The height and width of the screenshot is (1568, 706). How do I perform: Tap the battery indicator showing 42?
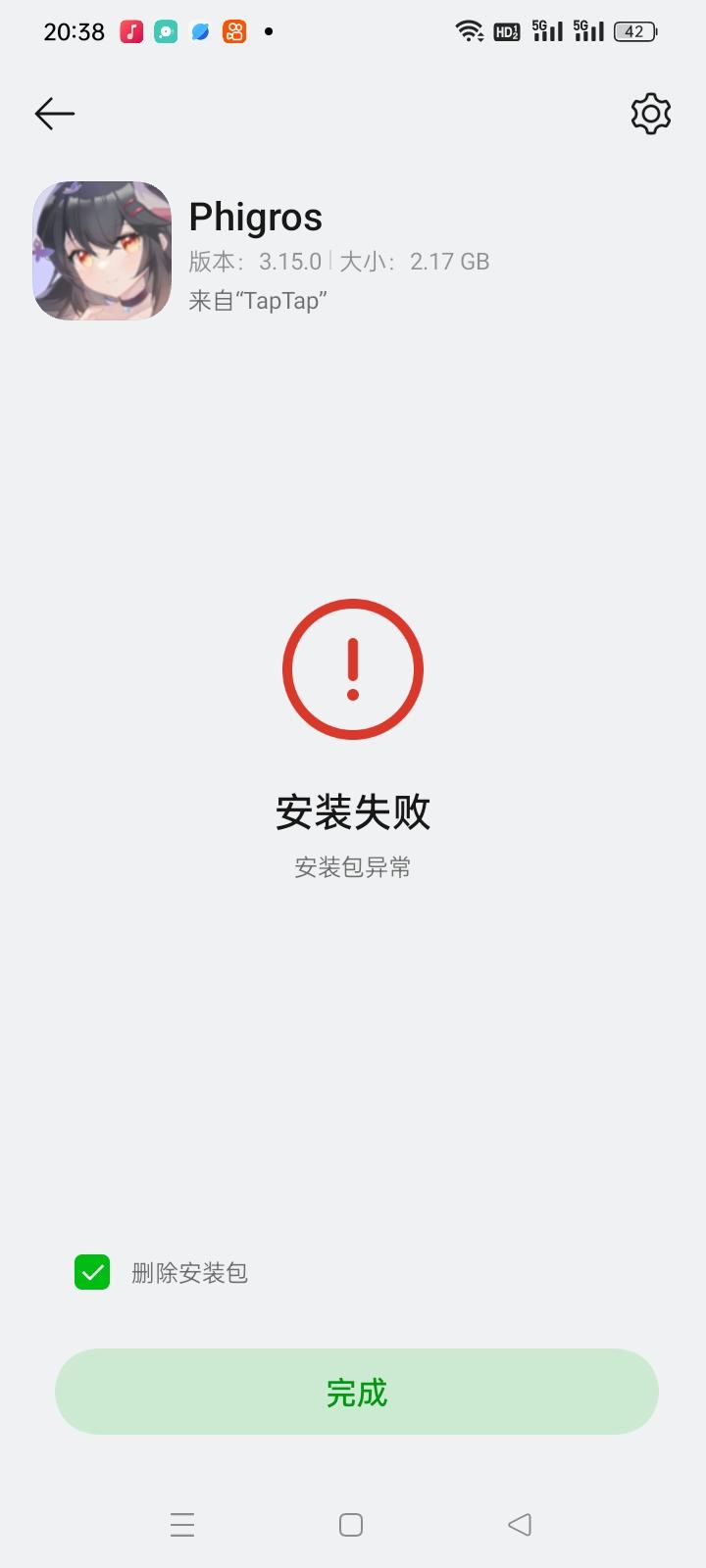point(634,30)
